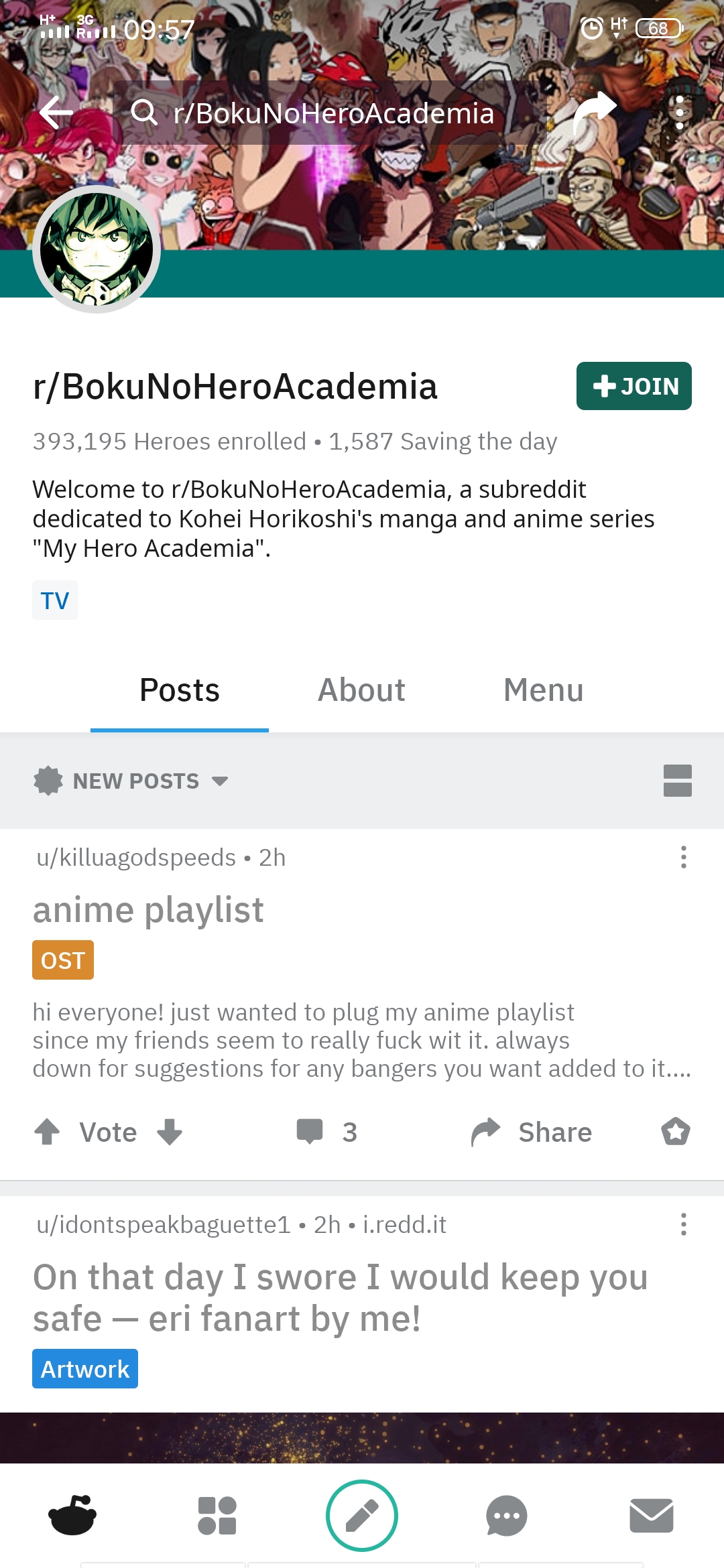Tap the r/BokuNoHeroAcademia search field
This screenshot has width=724, height=1568.
[x=328, y=113]
